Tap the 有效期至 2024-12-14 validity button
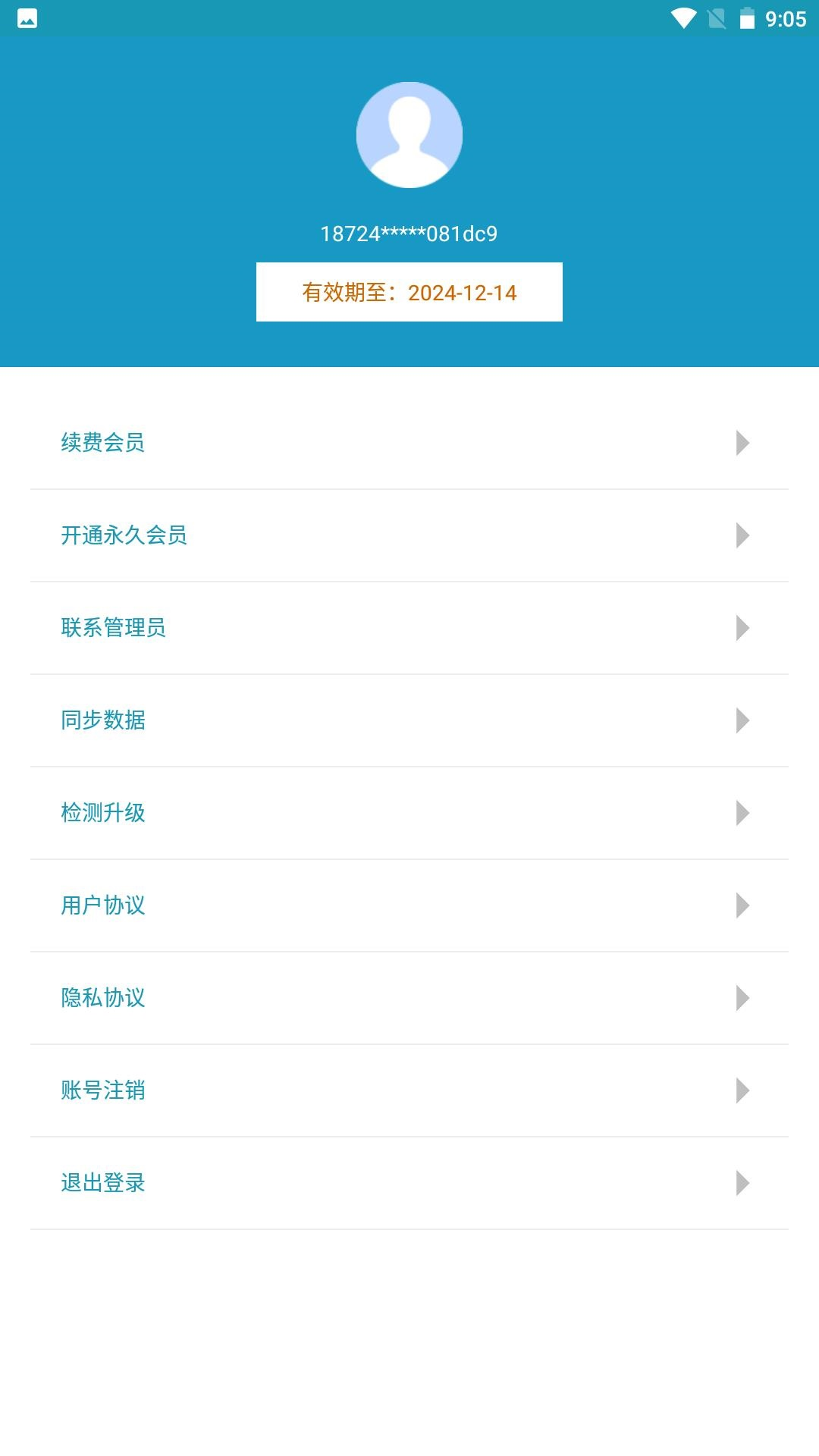The image size is (819, 1456). 409,292
